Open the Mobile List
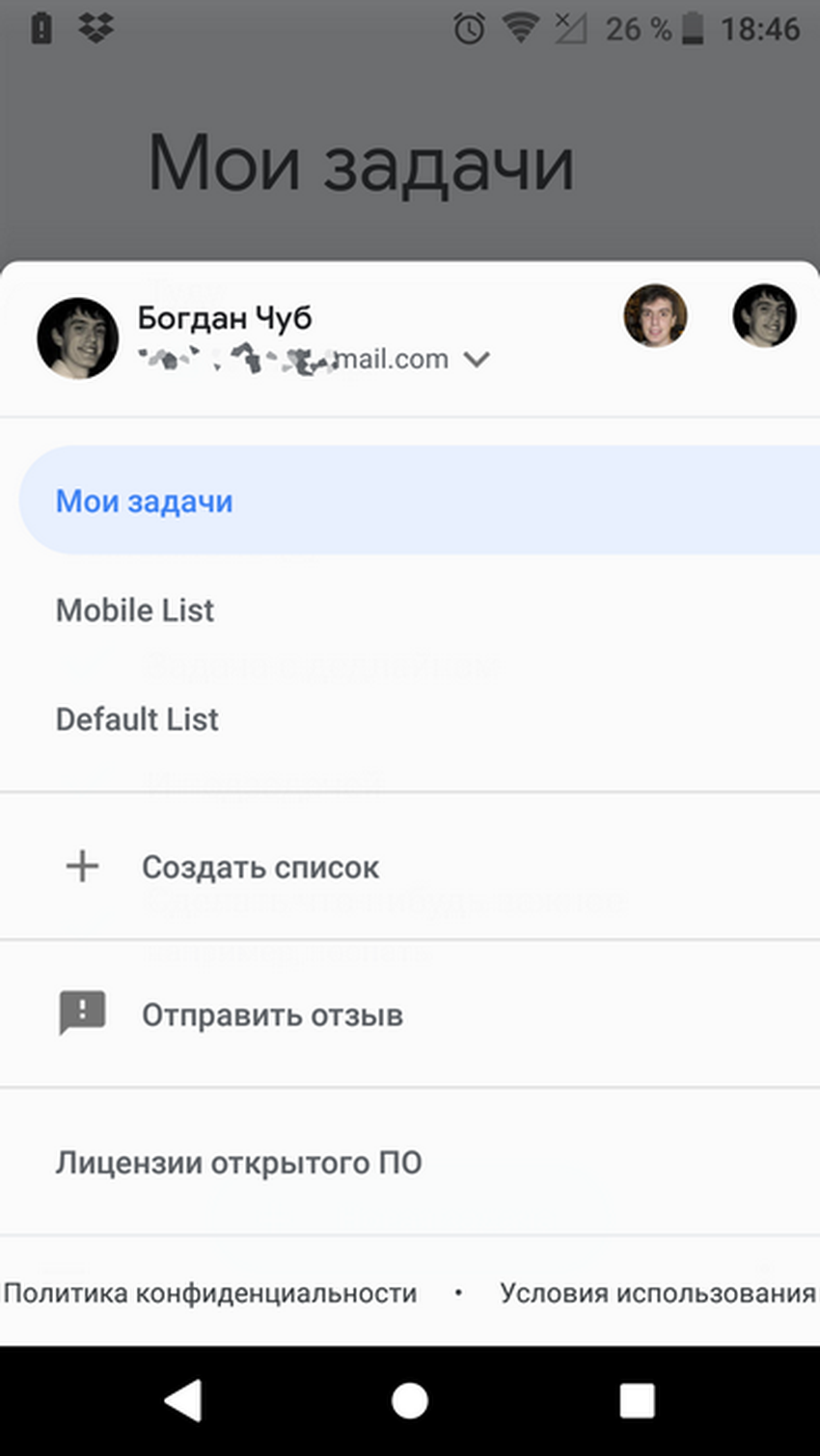 click(135, 610)
